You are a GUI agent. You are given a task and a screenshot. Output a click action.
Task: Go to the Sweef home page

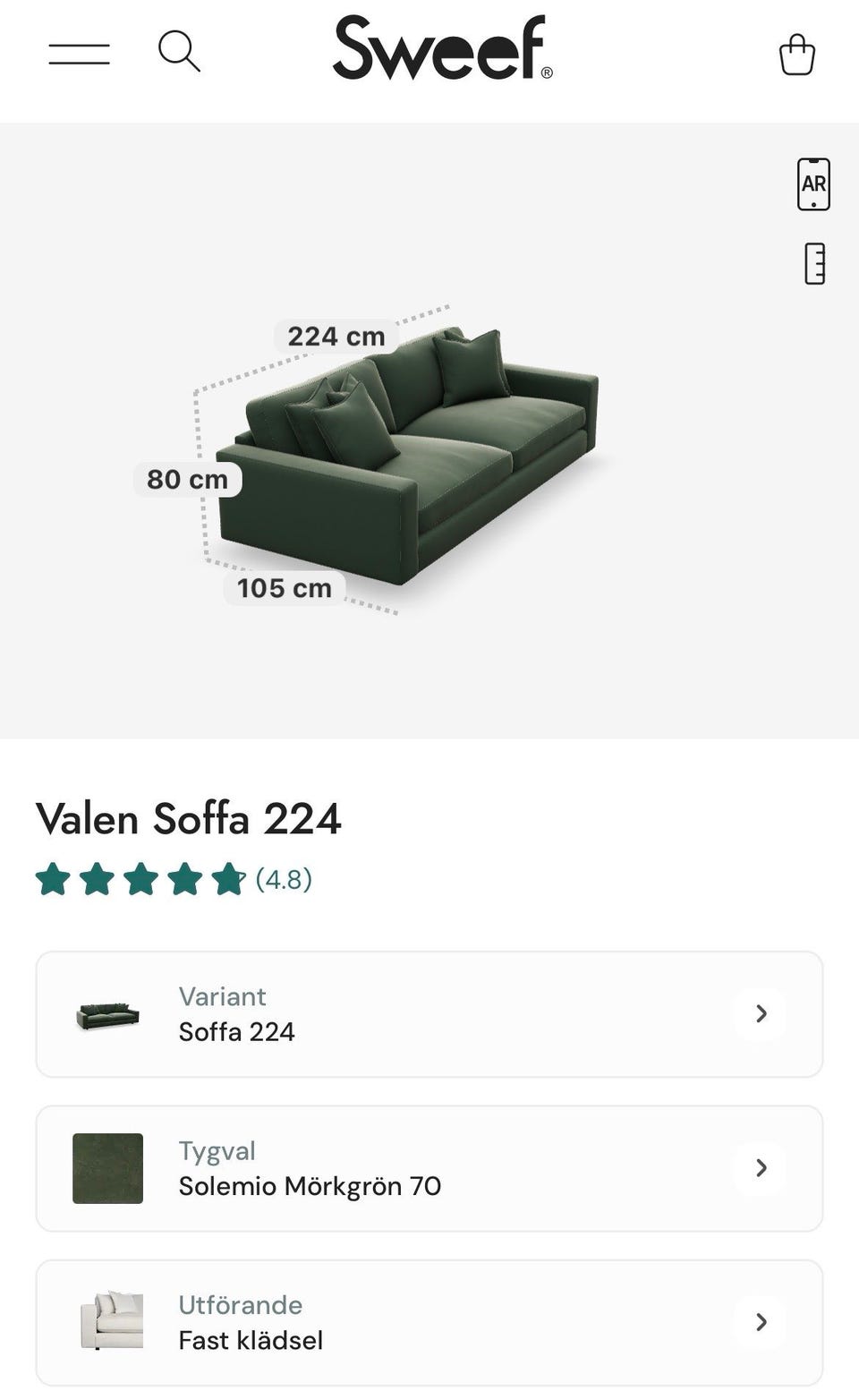442,48
